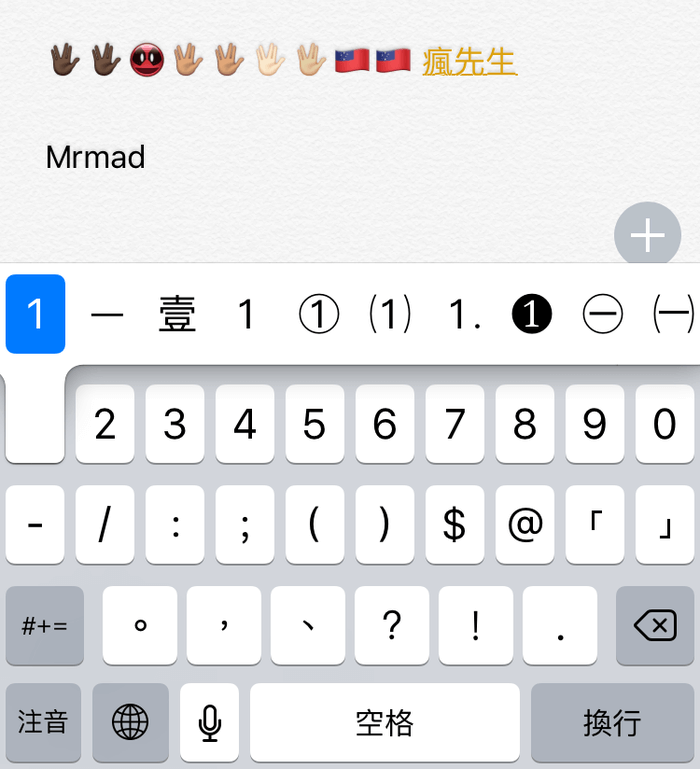Tap the 空格 space bar

point(384,722)
